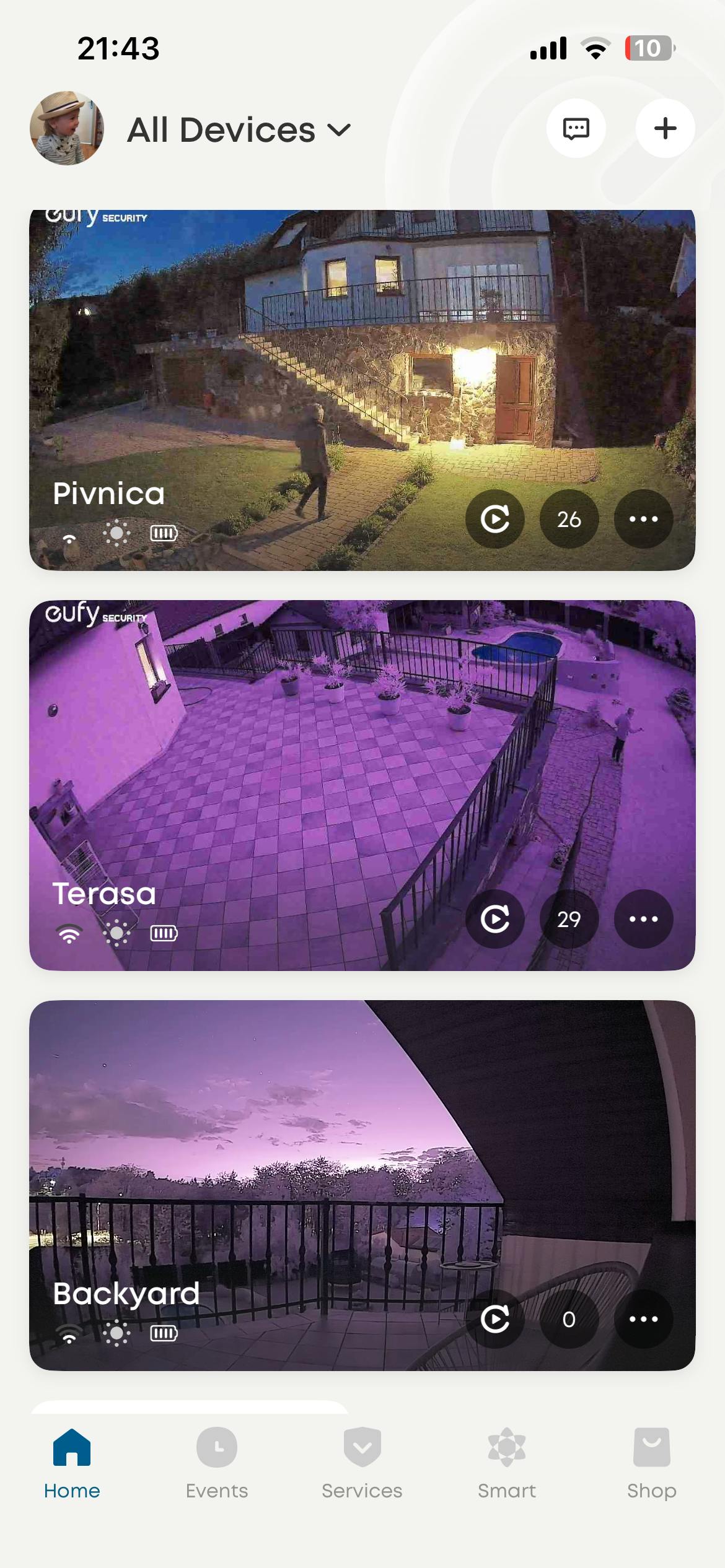
Task: Switch to the Services tab
Action: pos(362,1463)
